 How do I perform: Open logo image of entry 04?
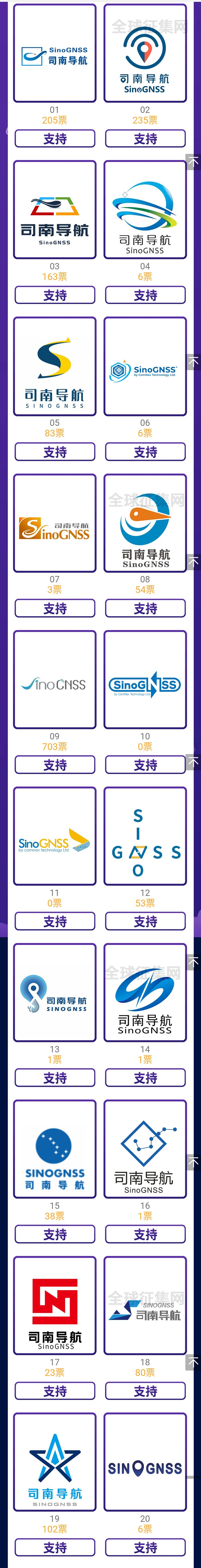pos(145,209)
